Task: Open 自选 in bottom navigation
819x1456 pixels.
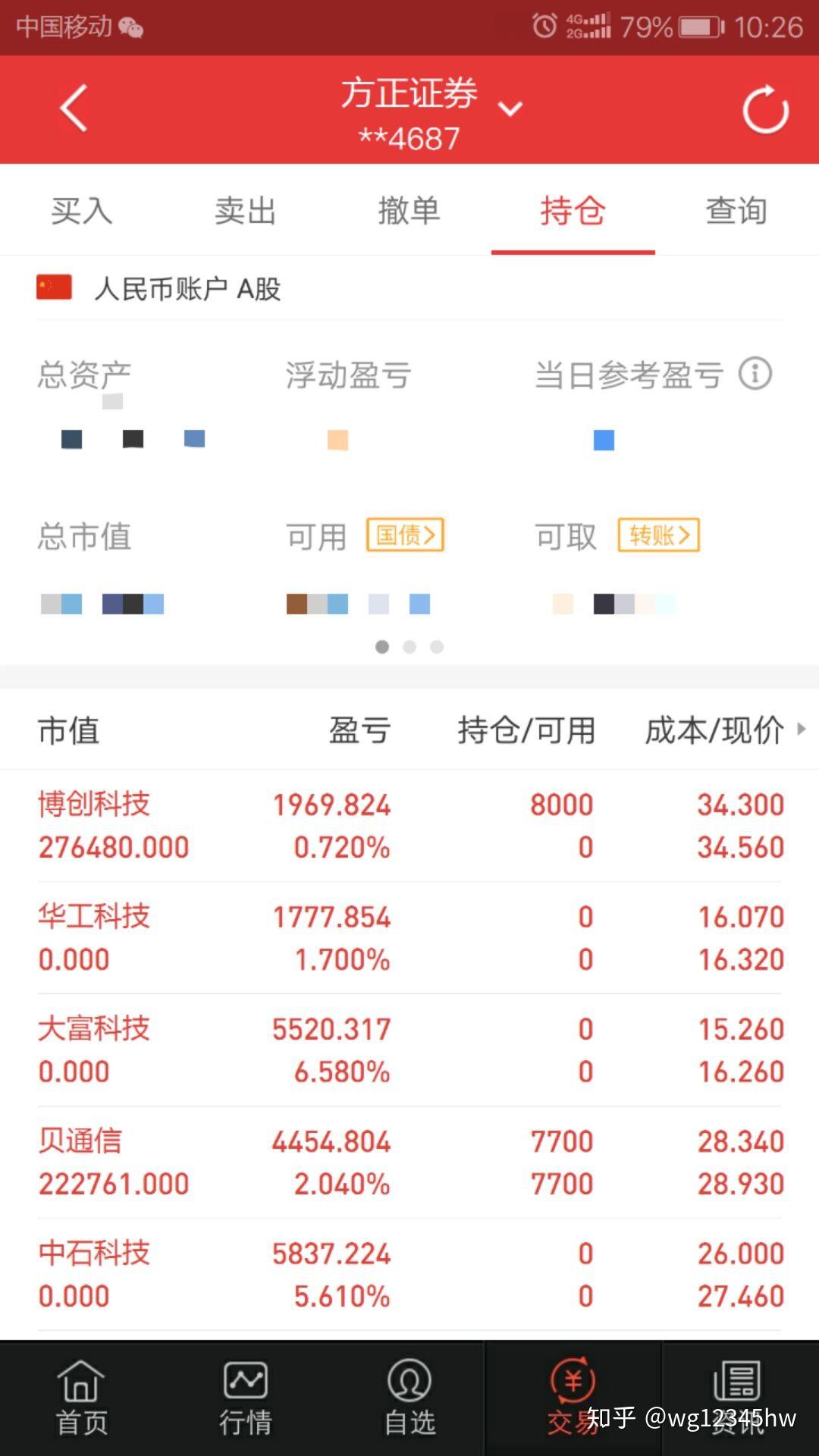Action: click(409, 1398)
